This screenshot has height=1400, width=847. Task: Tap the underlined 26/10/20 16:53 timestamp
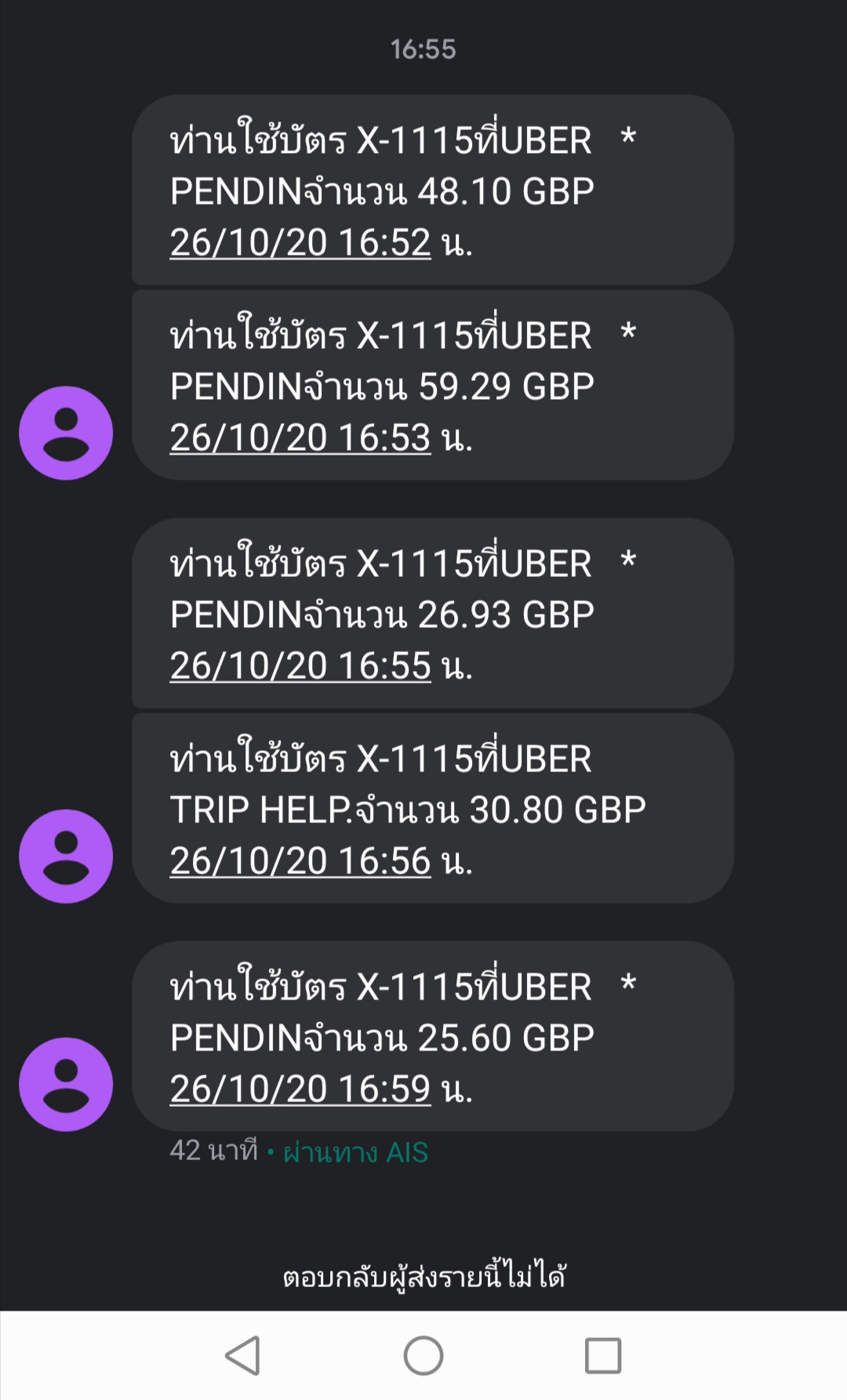pos(300,437)
